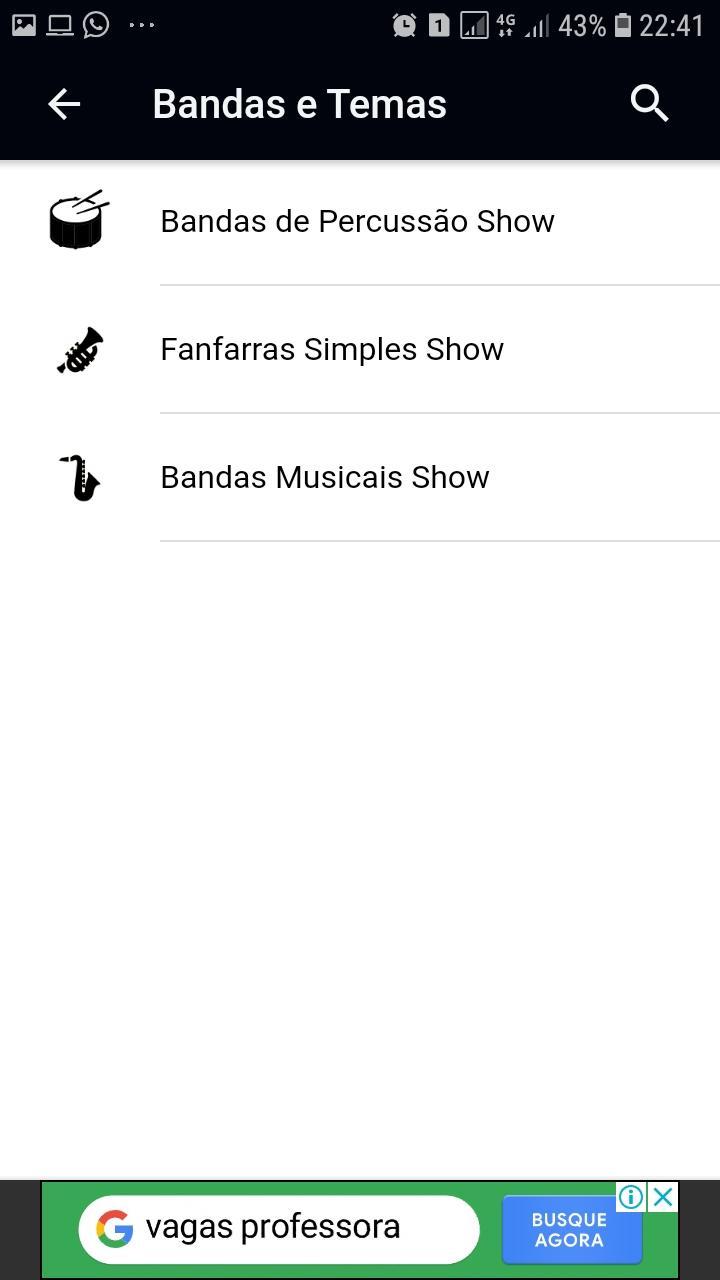Tap the trumpet icon beside Fanfarras Simples Show
Image resolution: width=720 pixels, height=1280 pixels.
point(78,350)
